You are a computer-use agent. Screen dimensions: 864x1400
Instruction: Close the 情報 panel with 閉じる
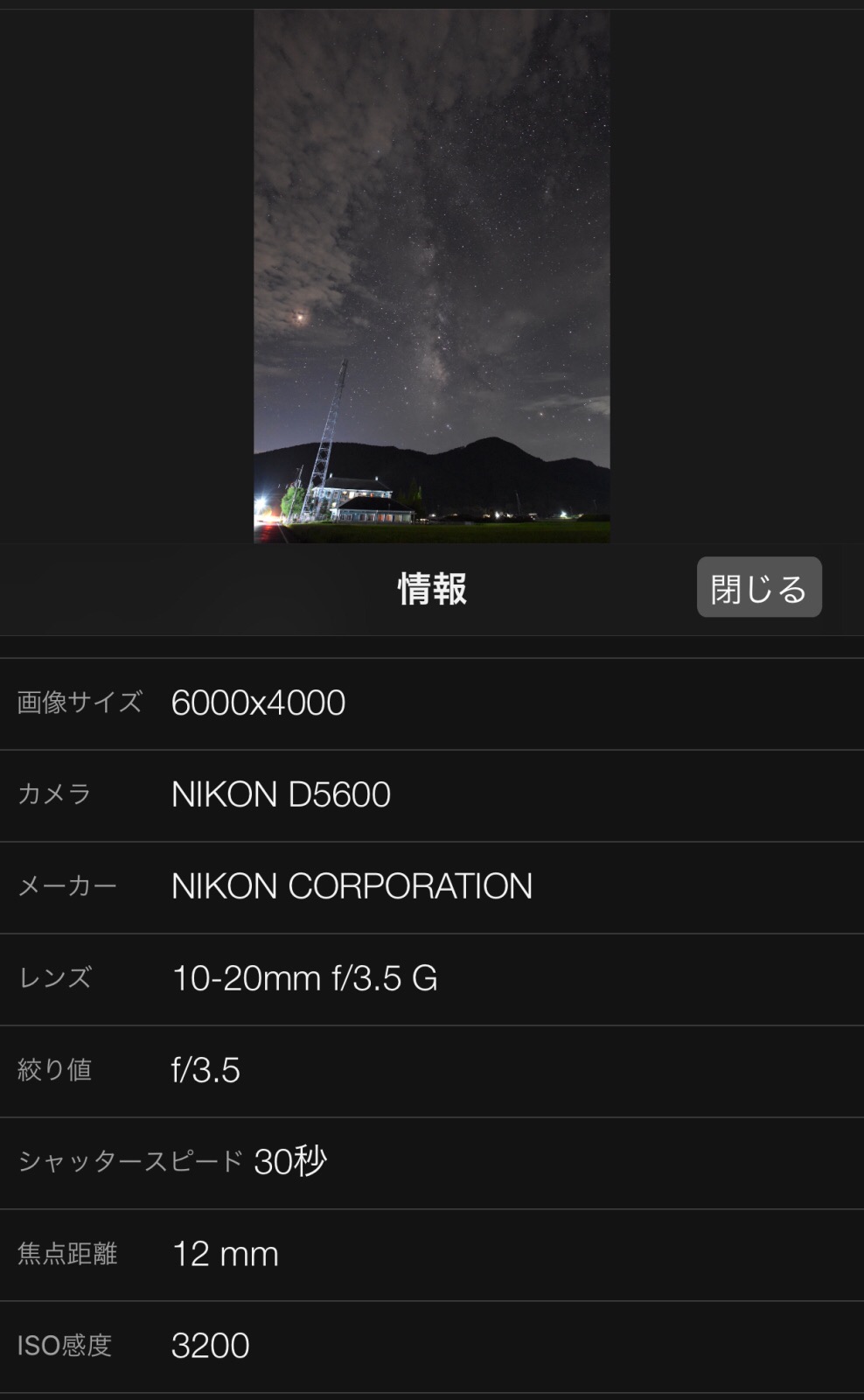click(x=758, y=588)
